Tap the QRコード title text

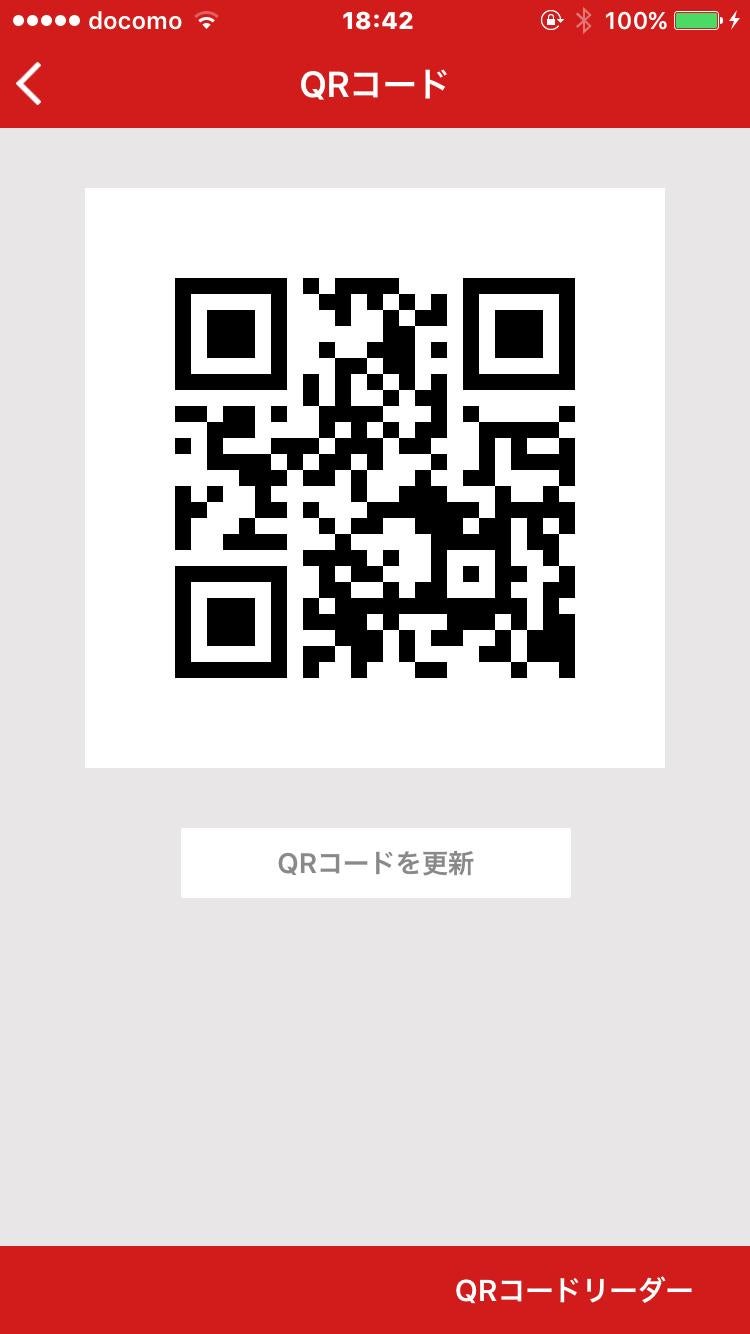tap(375, 84)
